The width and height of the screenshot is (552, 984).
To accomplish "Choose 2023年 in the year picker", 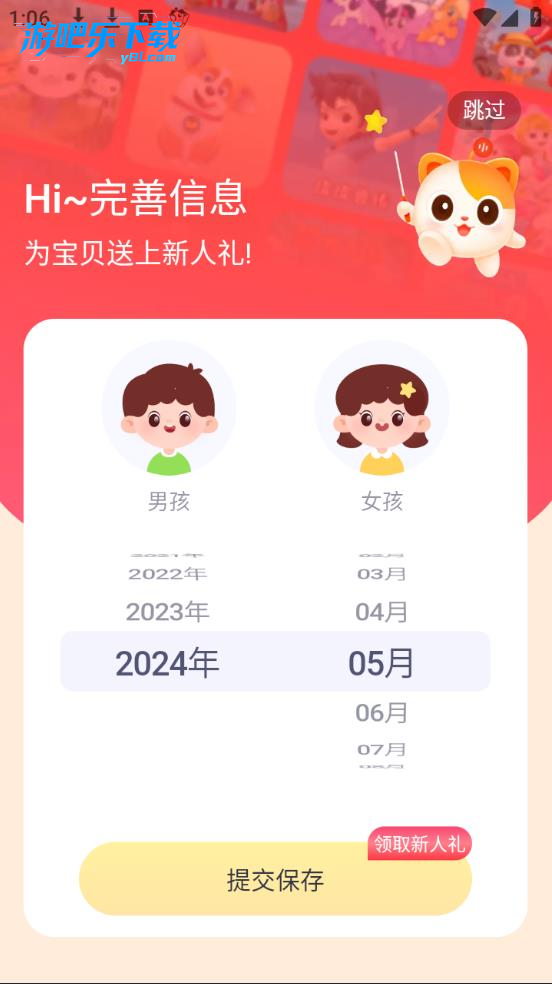I will click(x=167, y=611).
